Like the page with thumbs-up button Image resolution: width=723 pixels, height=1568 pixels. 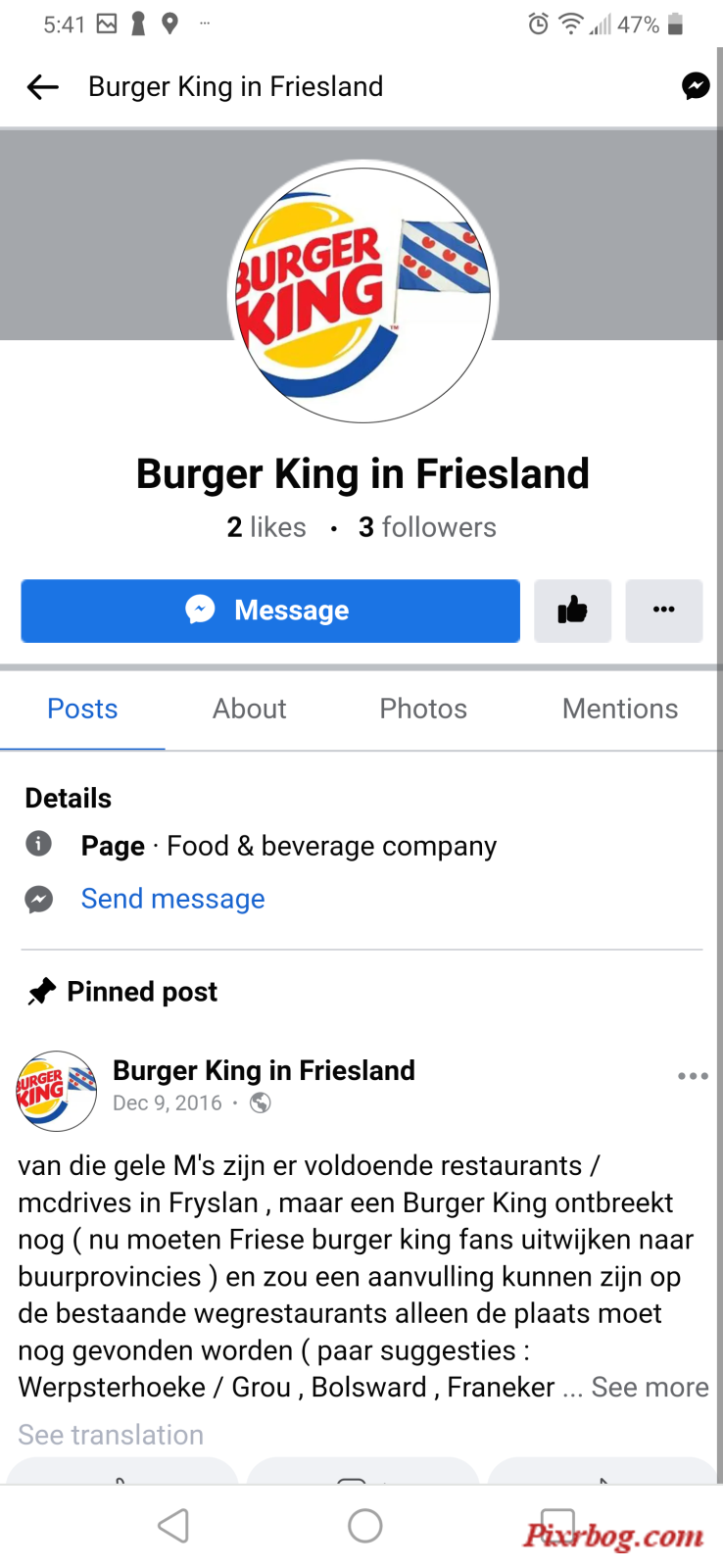pos(572,611)
